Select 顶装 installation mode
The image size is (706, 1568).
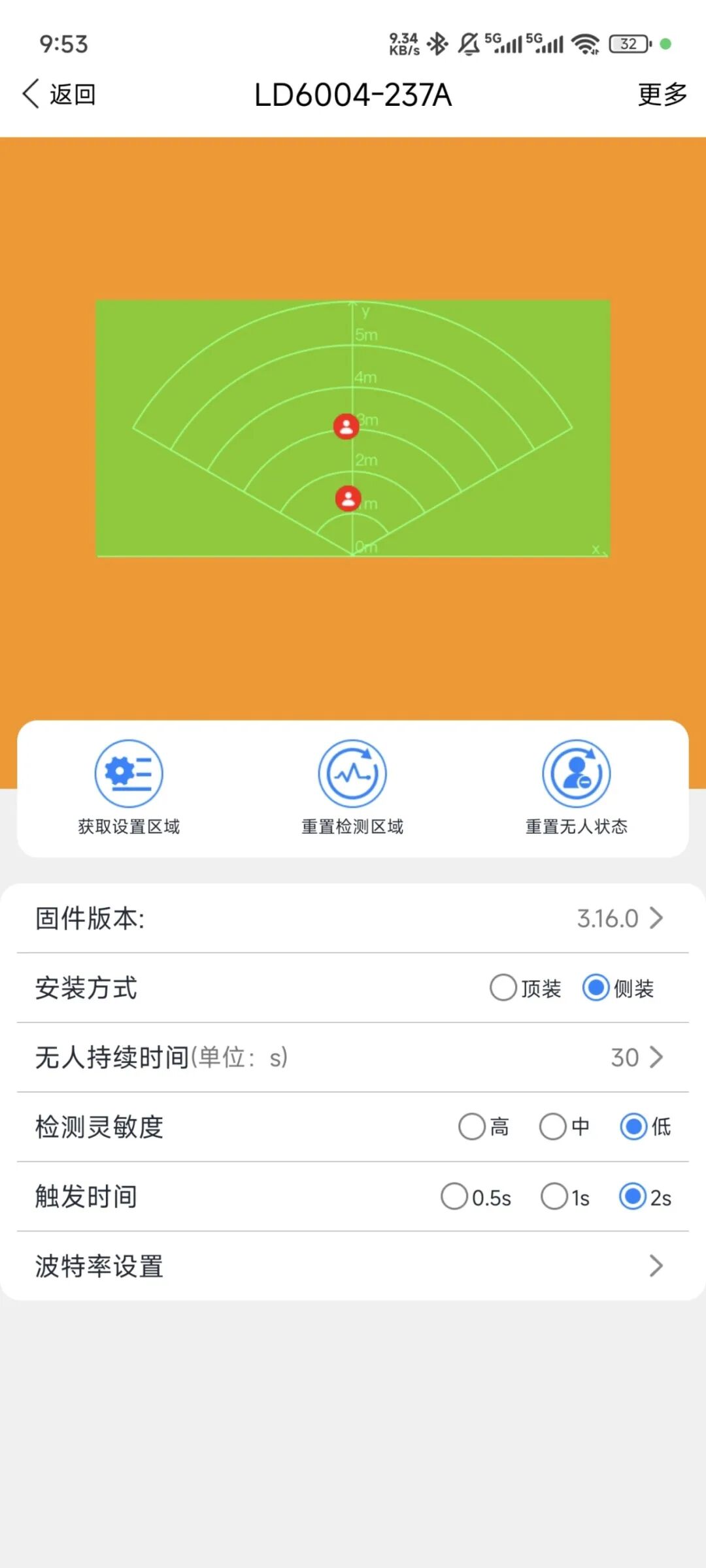[x=502, y=988]
